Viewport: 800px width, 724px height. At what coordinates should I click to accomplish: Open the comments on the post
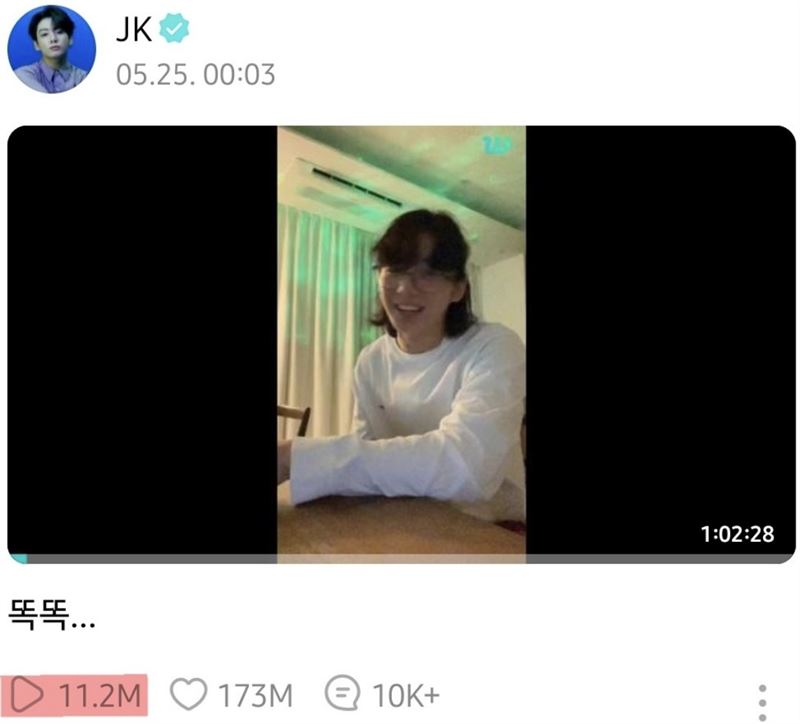point(342,694)
